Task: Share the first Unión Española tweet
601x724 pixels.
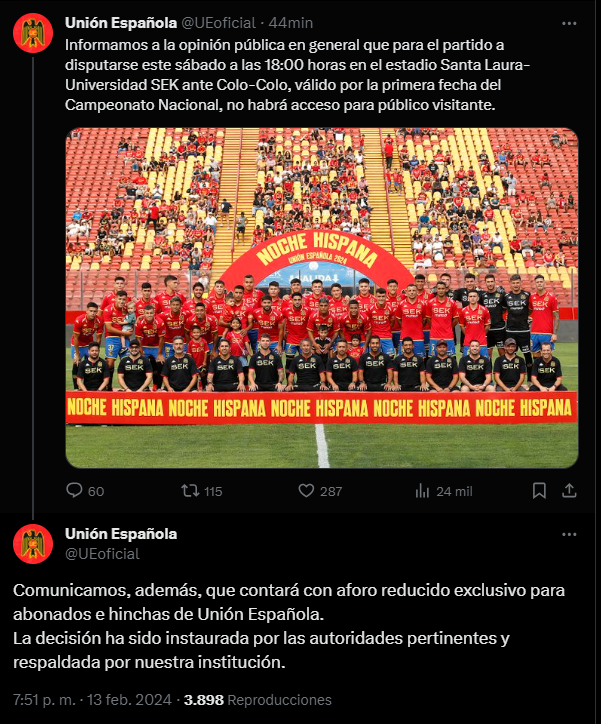Action: point(568,490)
